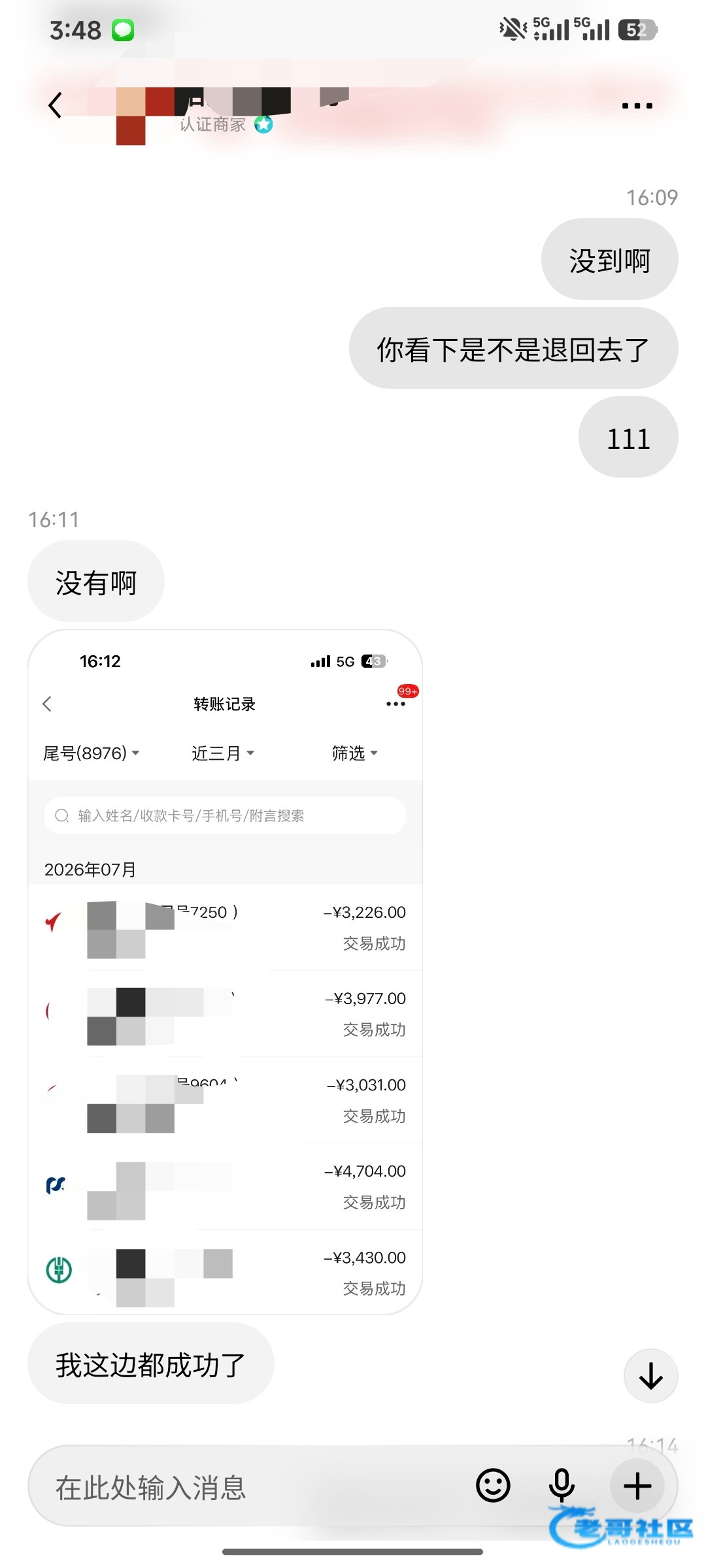Jump to the latest messages arrow
Image resolution: width=706 pixels, height=1568 pixels.
click(x=651, y=1376)
